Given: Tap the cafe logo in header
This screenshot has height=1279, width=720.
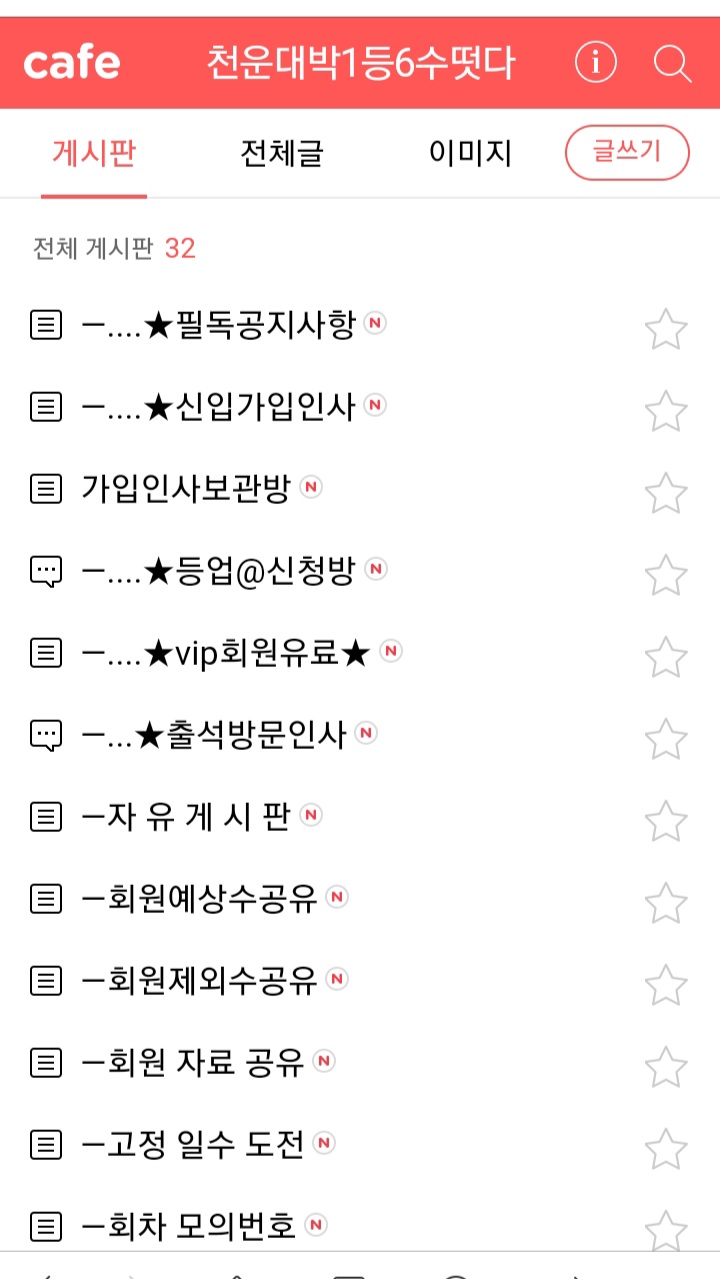Looking at the screenshot, I should pos(71,63).
